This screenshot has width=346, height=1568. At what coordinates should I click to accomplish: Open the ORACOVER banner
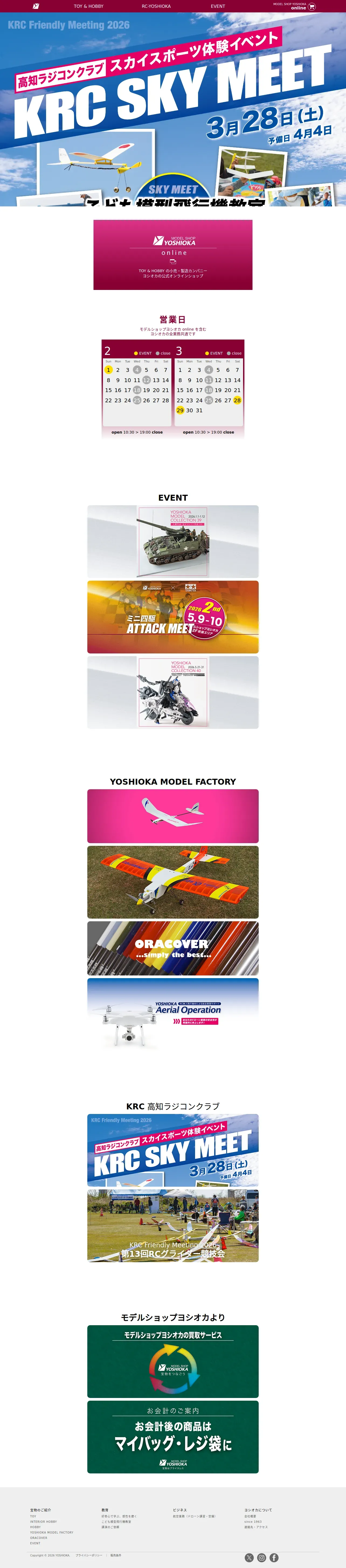[173, 948]
